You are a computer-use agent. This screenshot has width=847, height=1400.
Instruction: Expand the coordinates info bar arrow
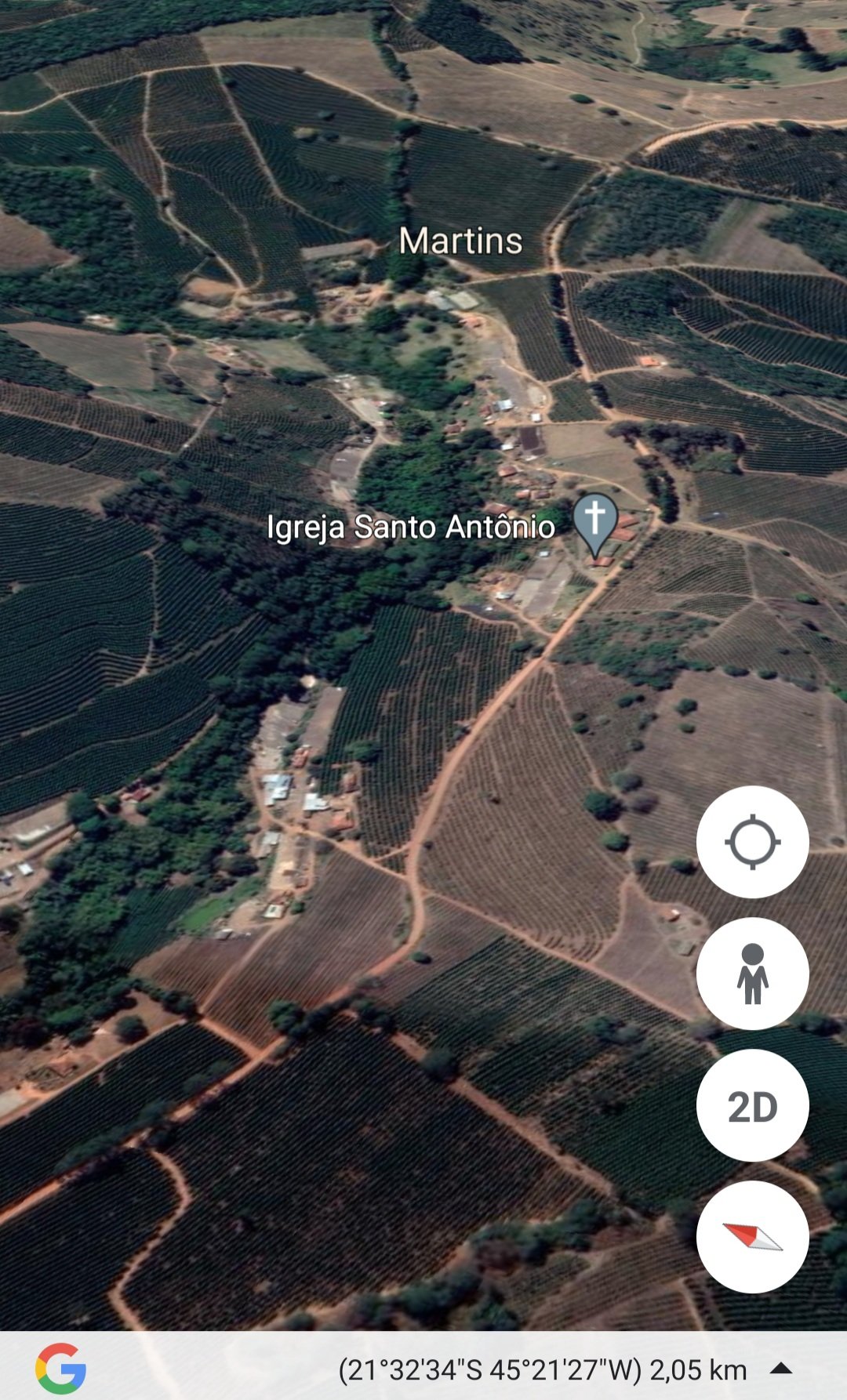click(780, 1369)
